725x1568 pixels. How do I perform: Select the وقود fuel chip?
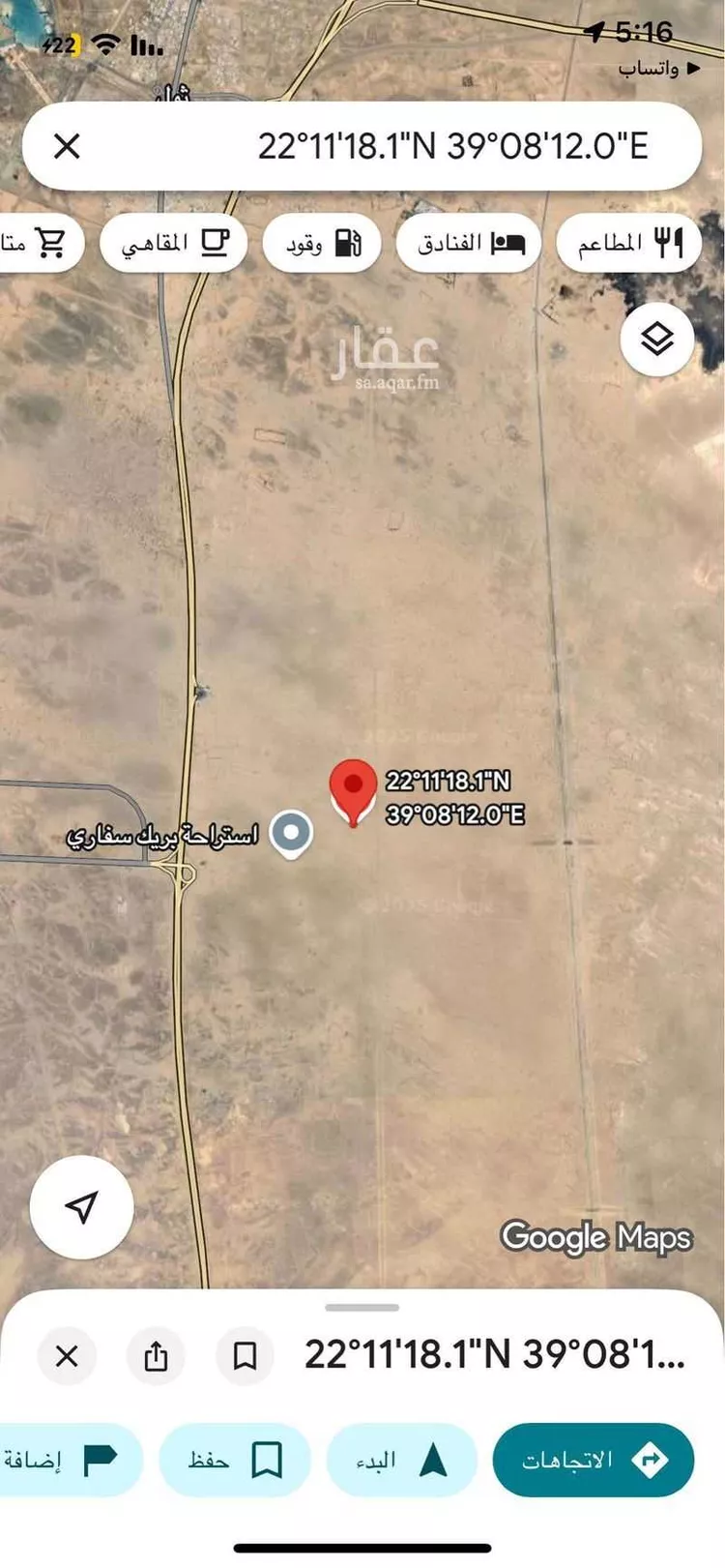click(x=322, y=243)
